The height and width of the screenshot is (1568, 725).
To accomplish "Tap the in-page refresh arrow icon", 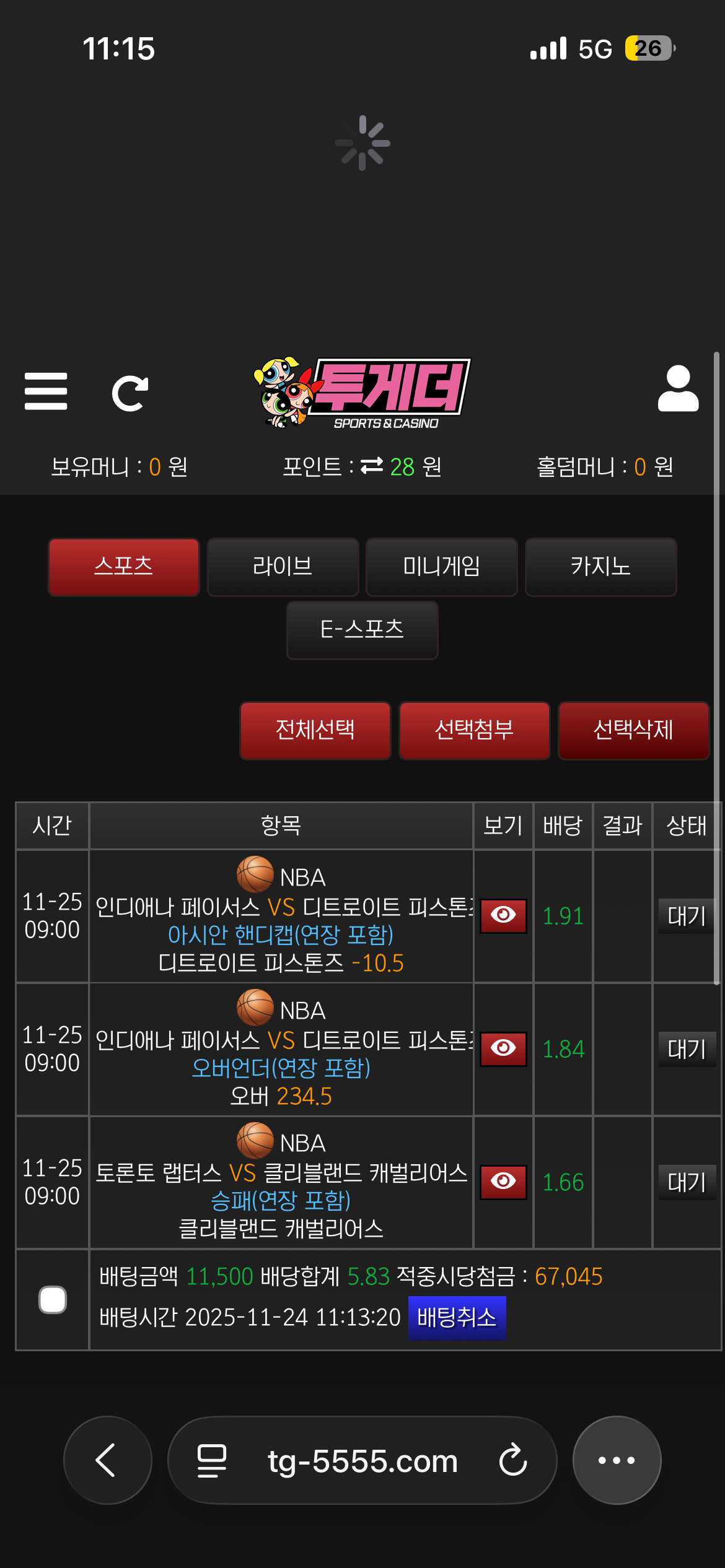I will coord(130,393).
